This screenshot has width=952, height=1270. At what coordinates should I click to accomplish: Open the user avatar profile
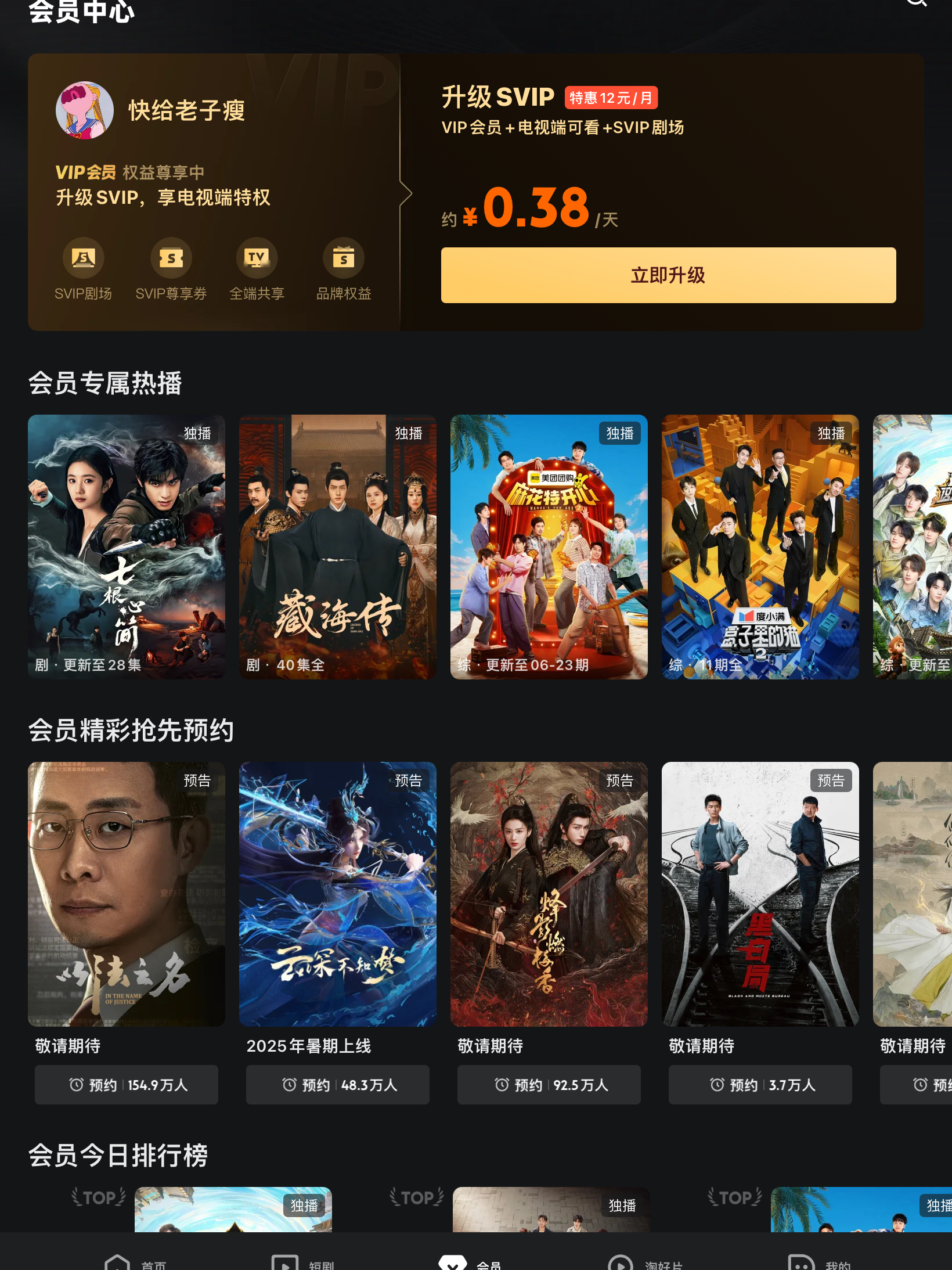(85, 110)
